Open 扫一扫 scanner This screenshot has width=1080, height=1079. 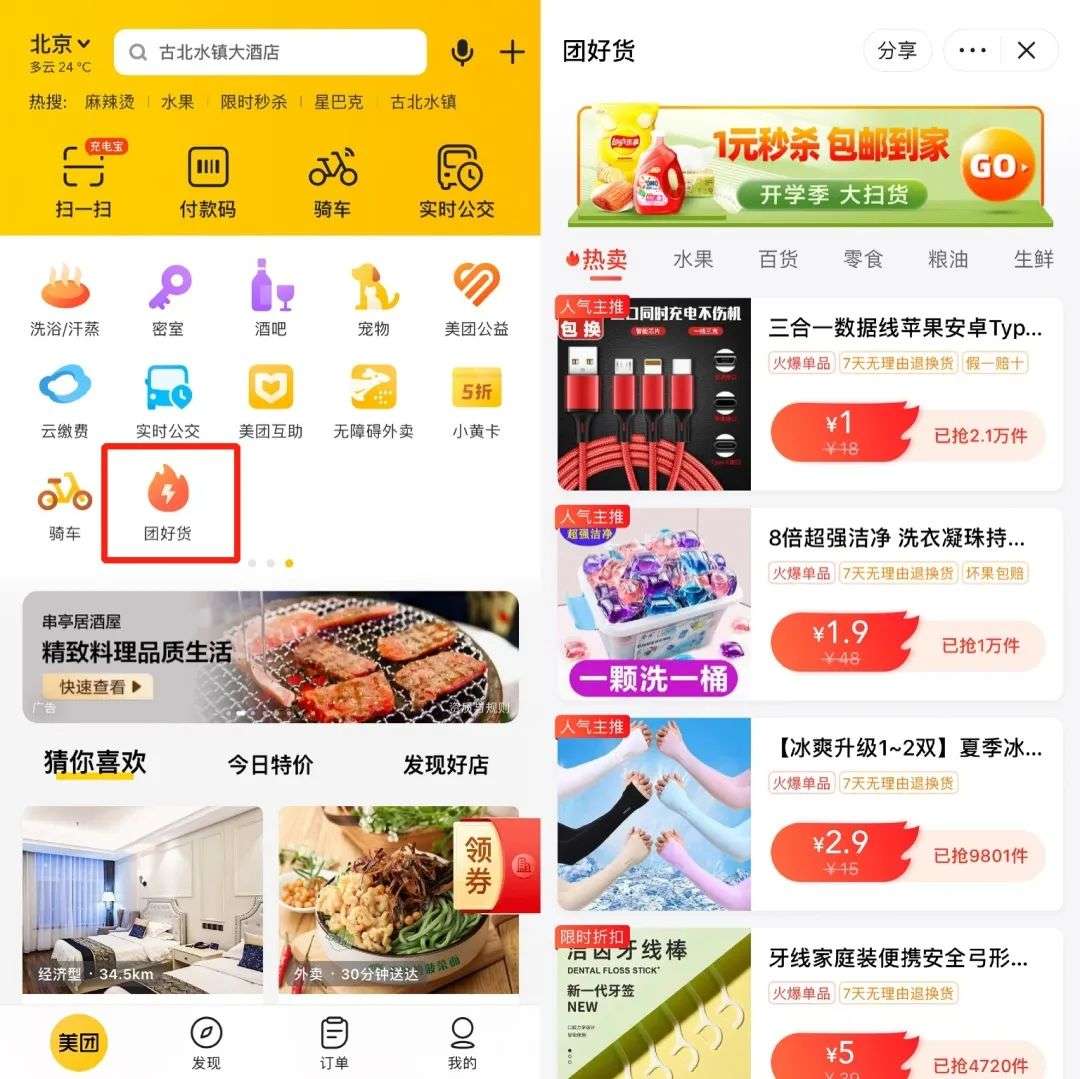83,180
